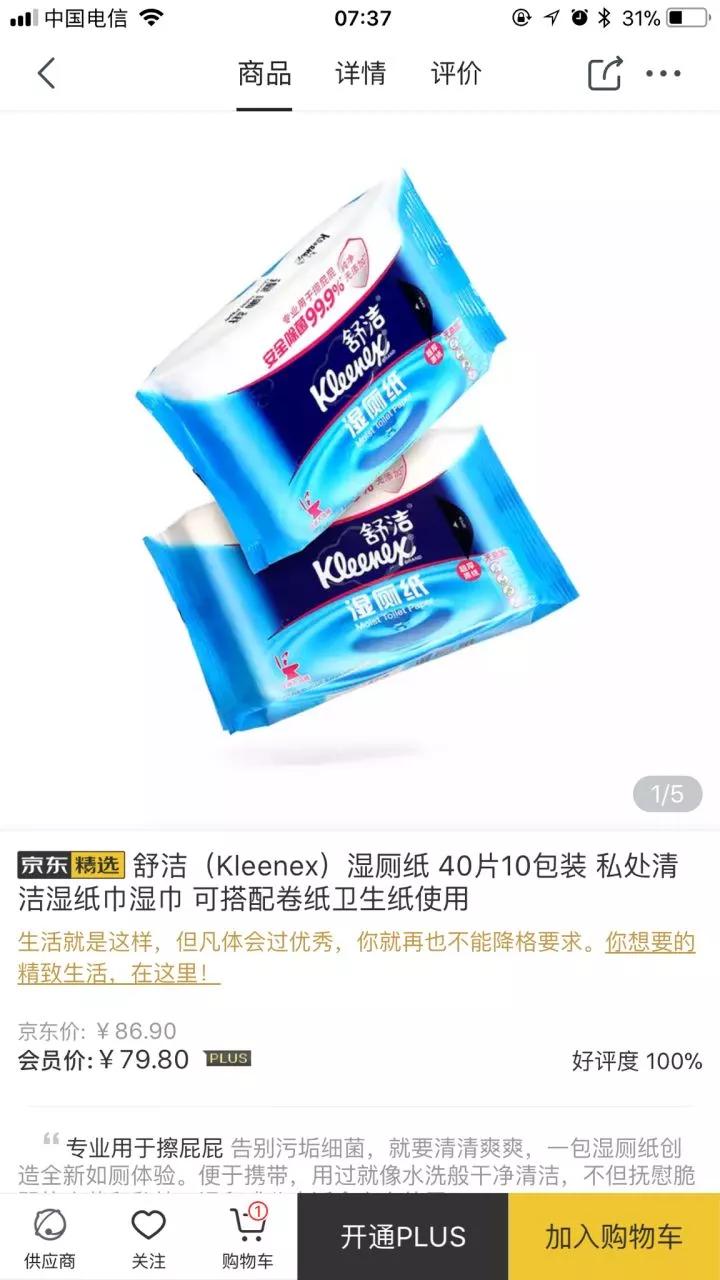Viewport: 720px width, 1280px height.
Task: Select the 商品 tab
Action: click(x=265, y=74)
